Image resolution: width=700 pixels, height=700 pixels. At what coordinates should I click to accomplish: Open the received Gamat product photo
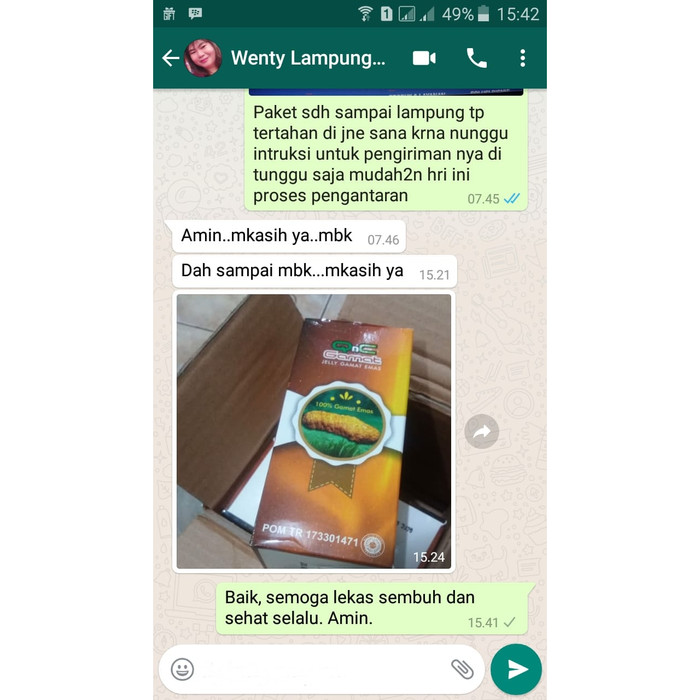[x=313, y=431]
